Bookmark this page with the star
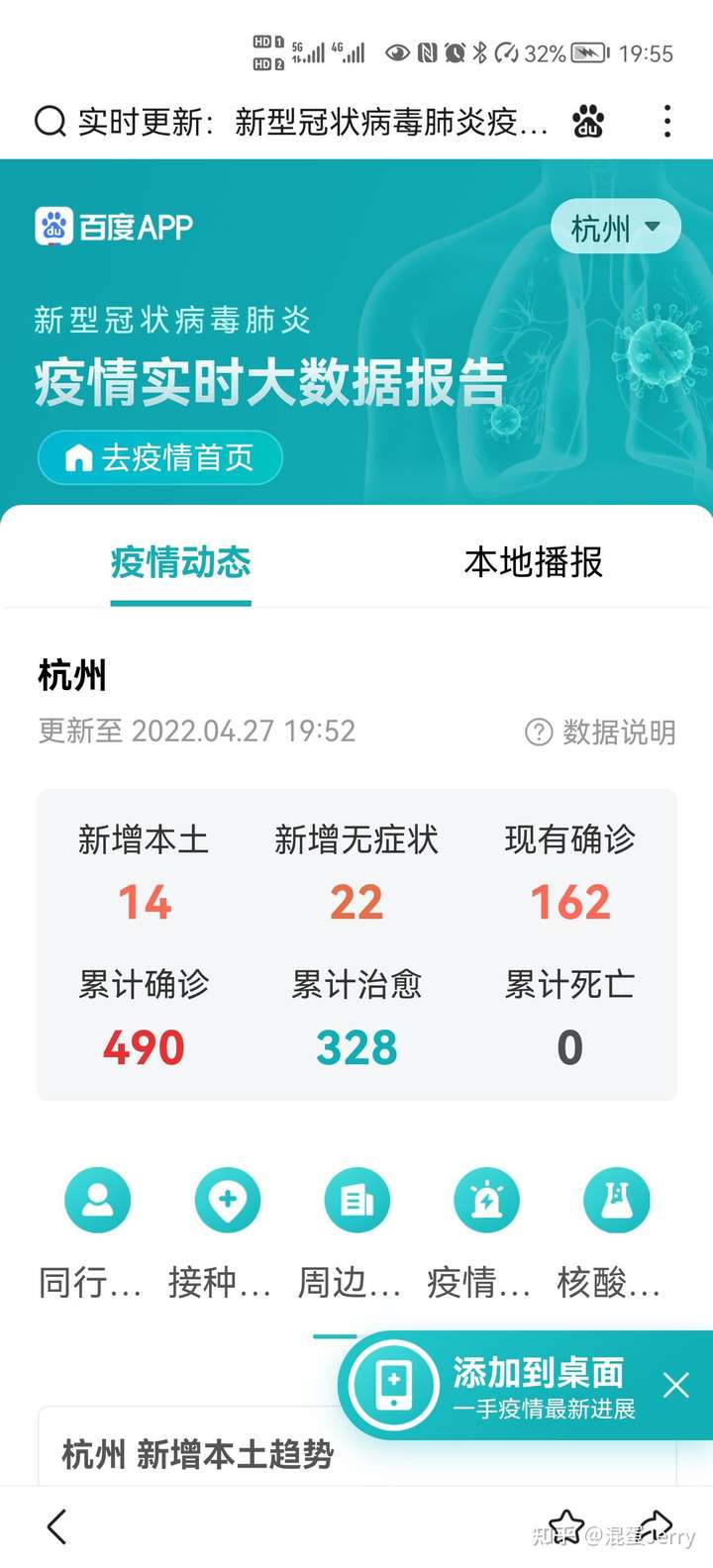The height and width of the screenshot is (1568, 713). (x=566, y=1526)
